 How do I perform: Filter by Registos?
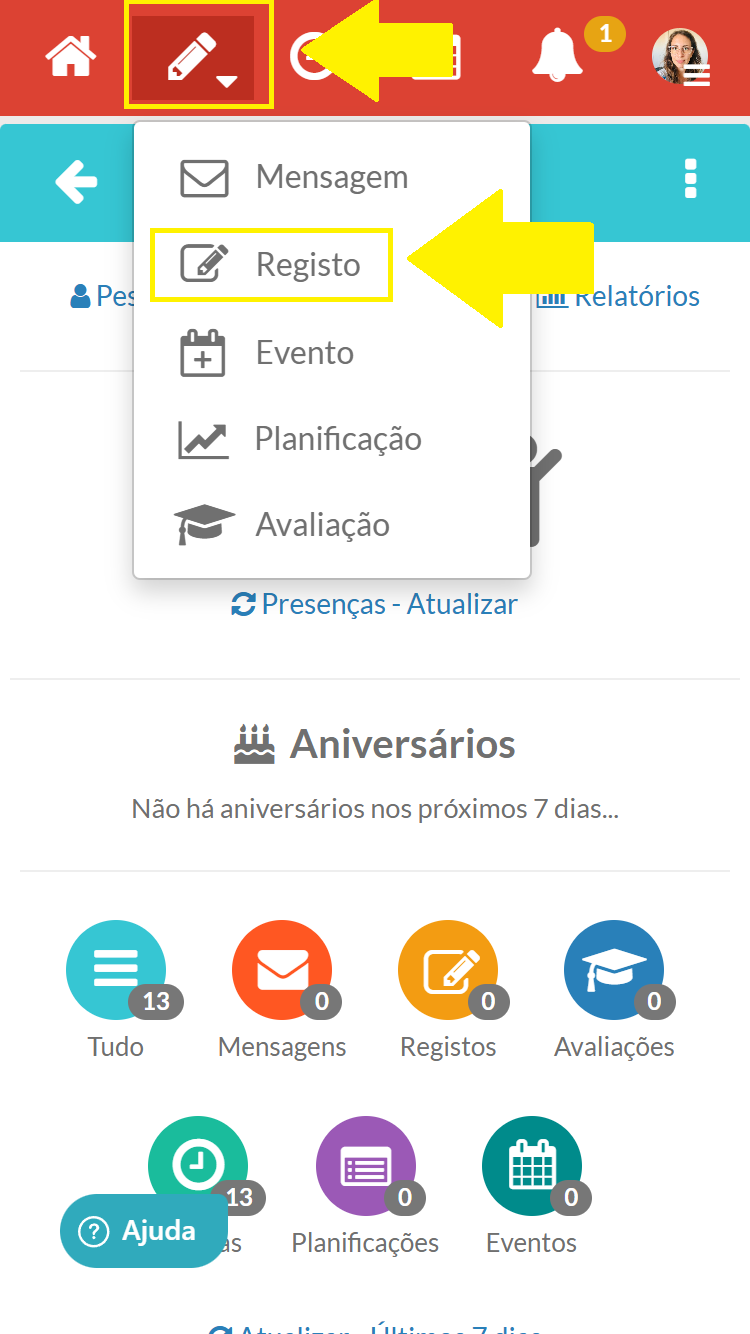(x=448, y=970)
